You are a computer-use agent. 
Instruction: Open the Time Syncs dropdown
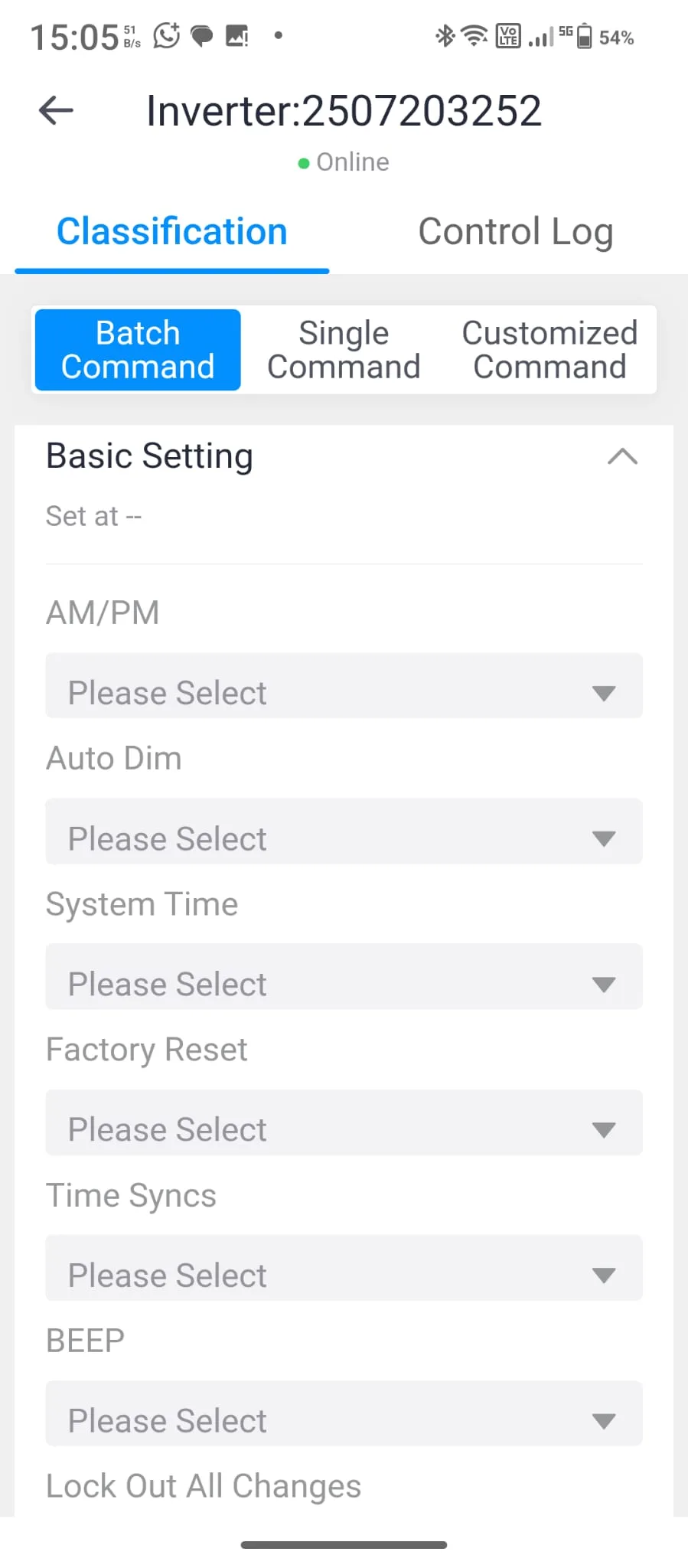coord(343,1269)
